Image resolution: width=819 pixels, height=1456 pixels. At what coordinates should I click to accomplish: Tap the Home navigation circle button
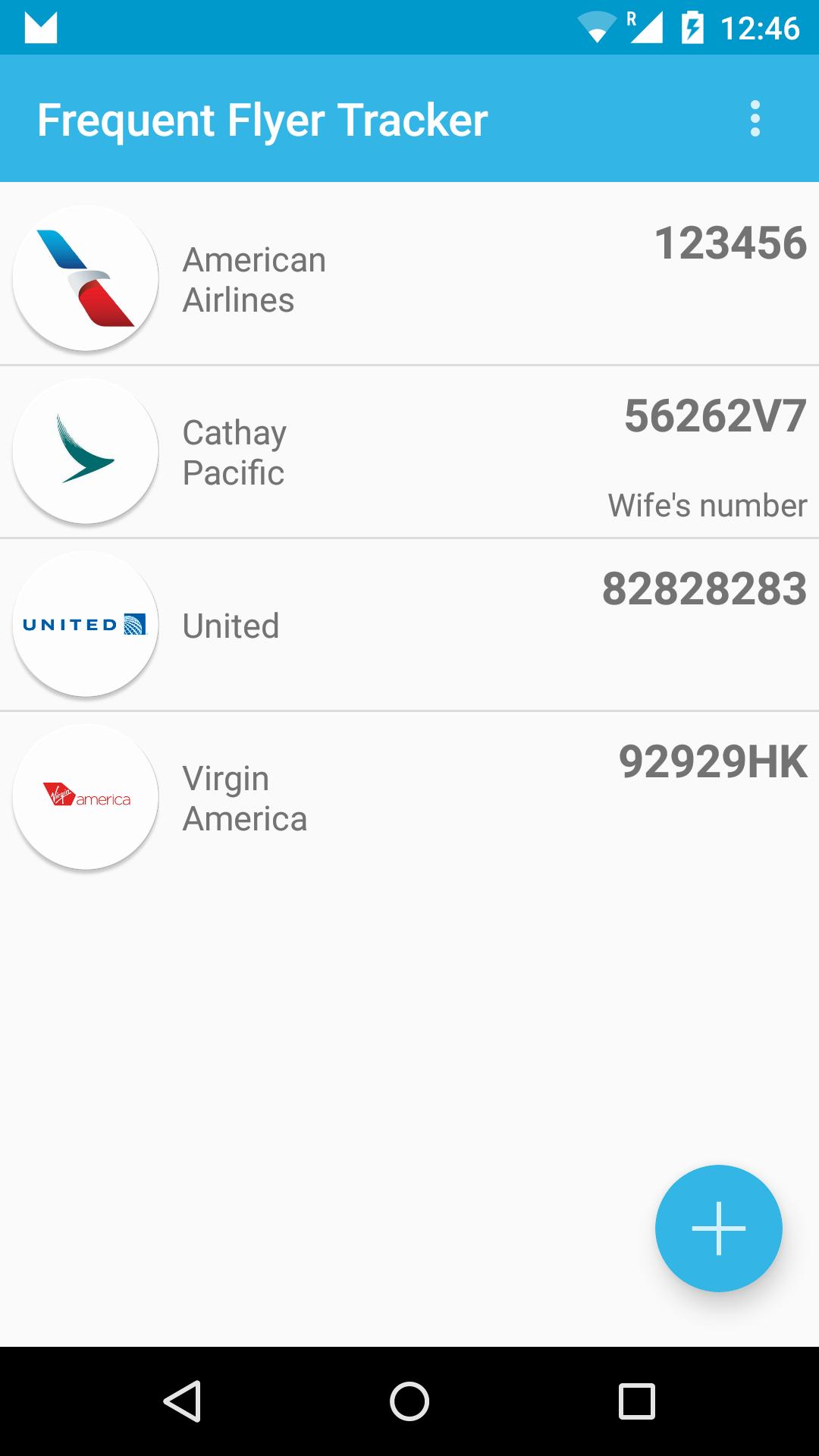(409, 1401)
